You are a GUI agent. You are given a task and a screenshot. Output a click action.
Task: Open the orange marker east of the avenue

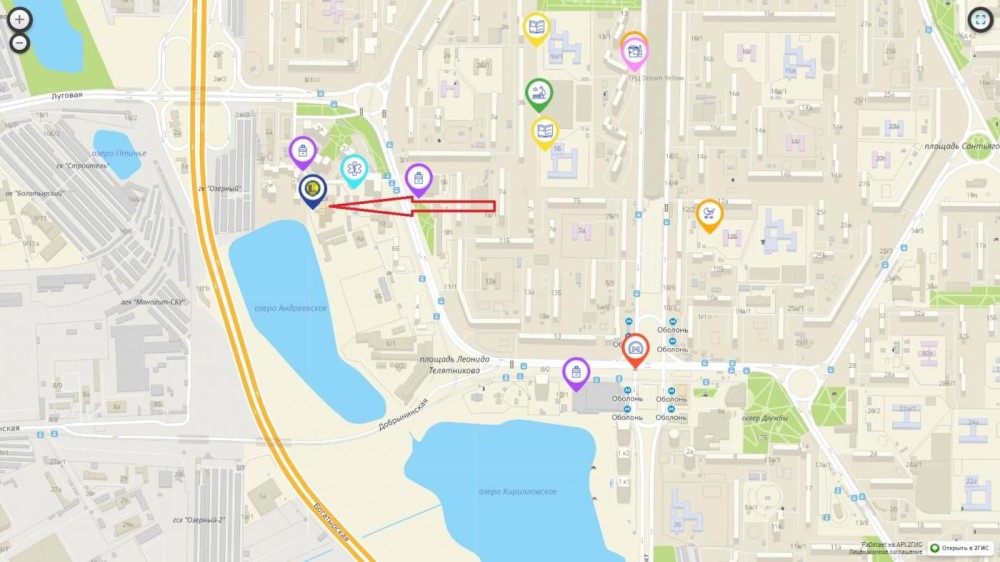(709, 213)
